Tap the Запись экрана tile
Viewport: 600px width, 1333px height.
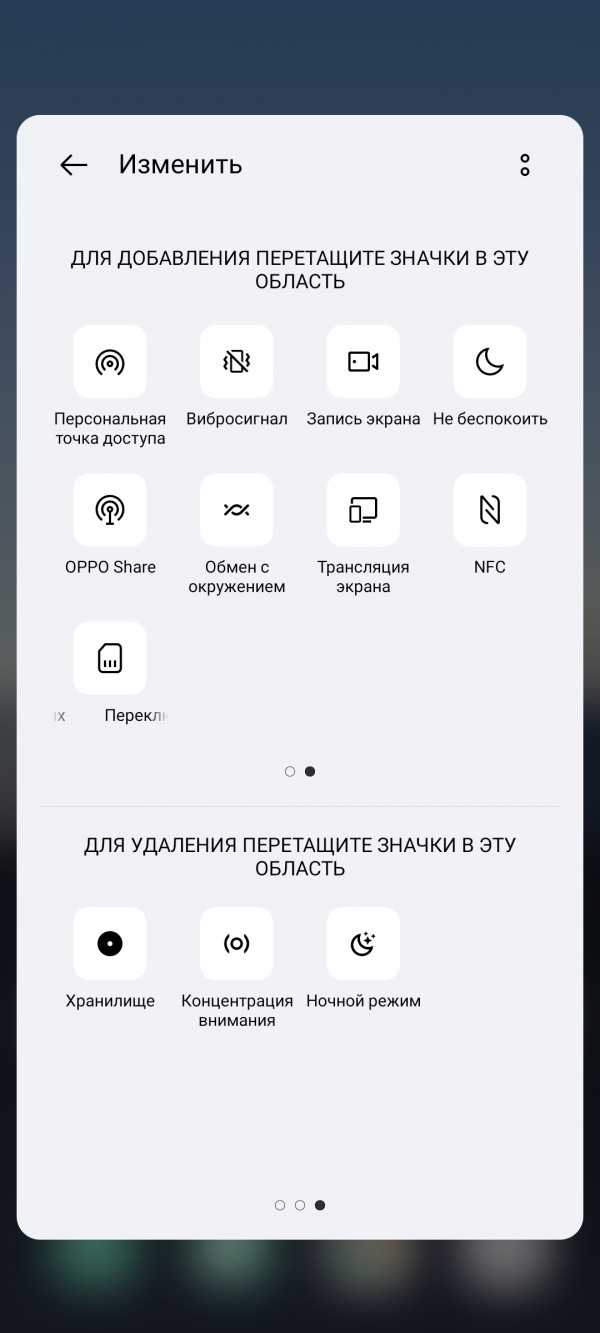pos(363,362)
